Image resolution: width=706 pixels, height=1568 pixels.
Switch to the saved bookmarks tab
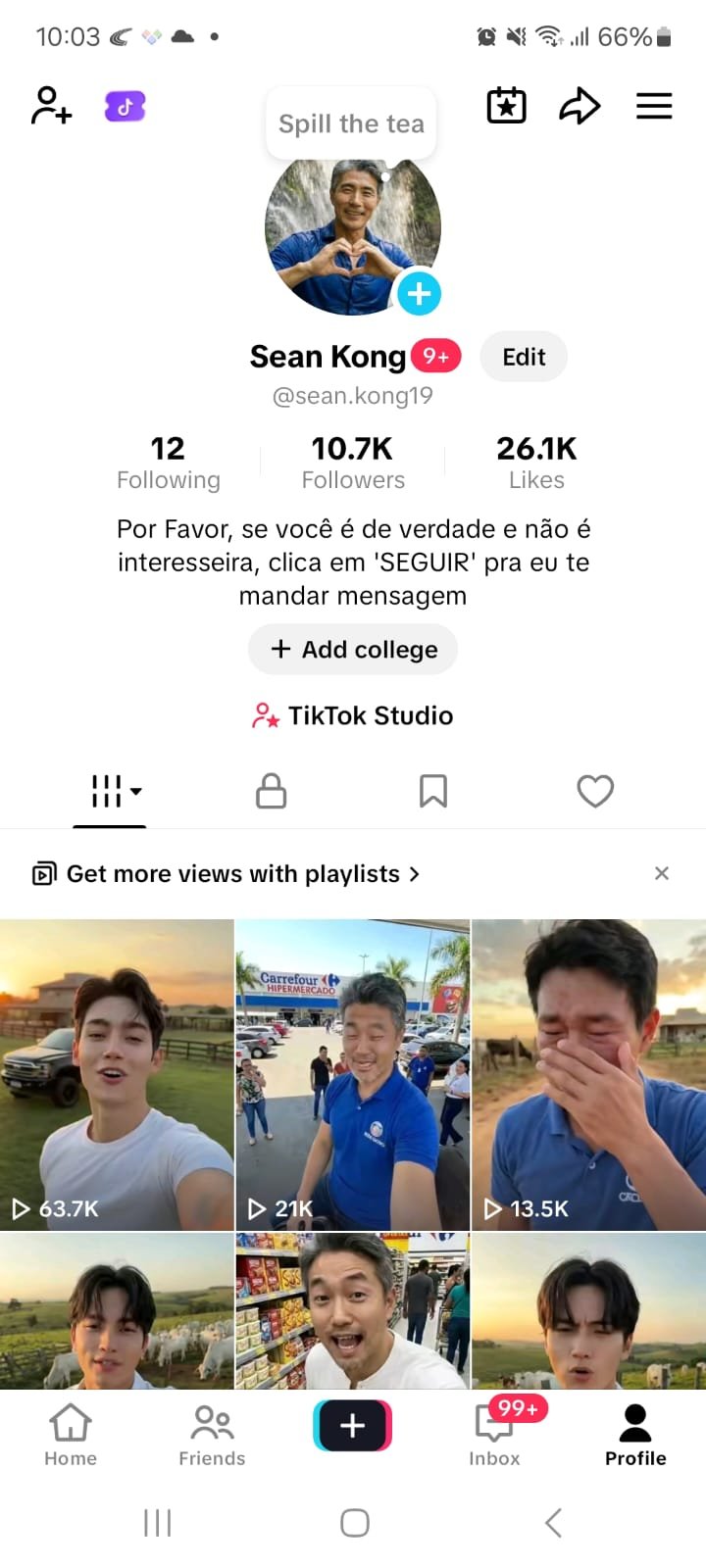coord(433,791)
